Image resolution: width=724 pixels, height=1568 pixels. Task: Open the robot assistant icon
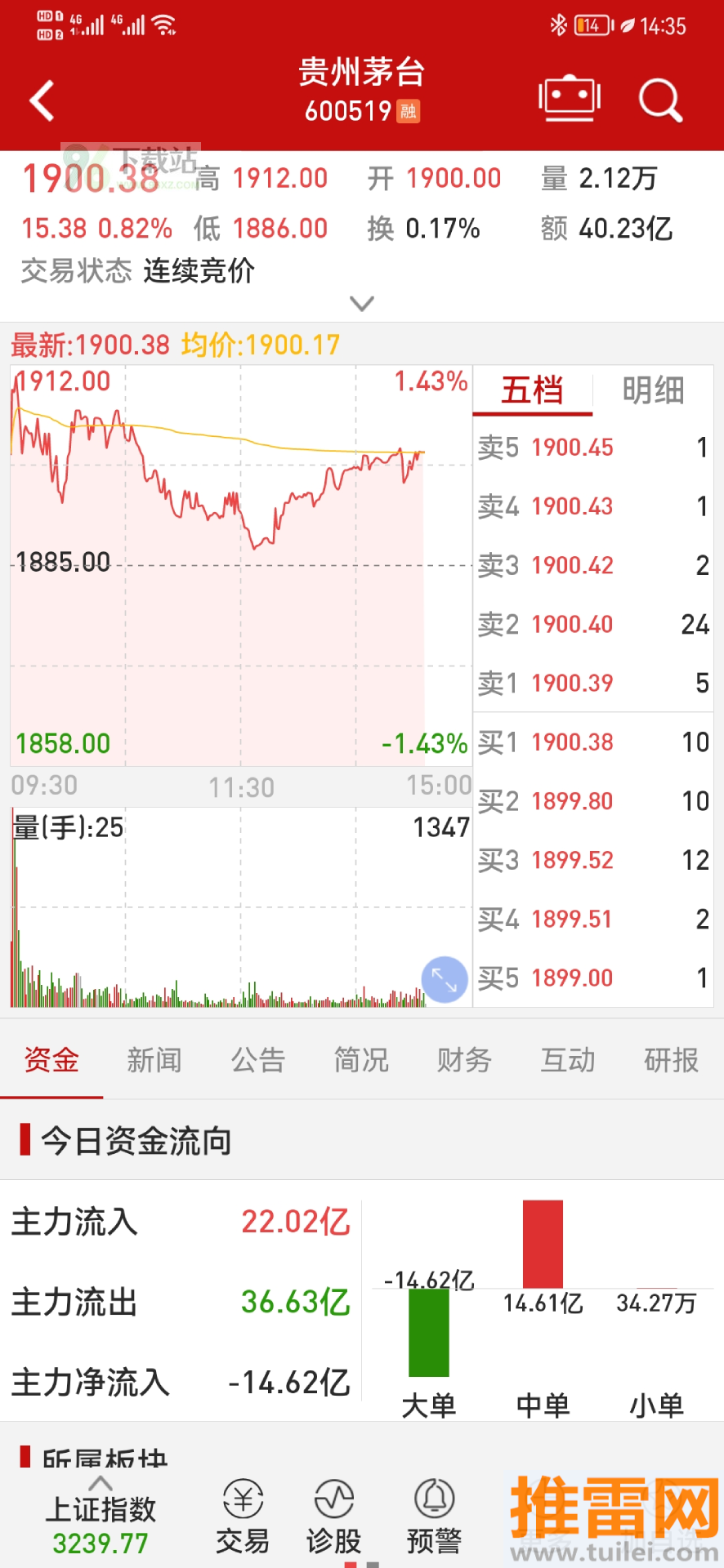point(570,100)
